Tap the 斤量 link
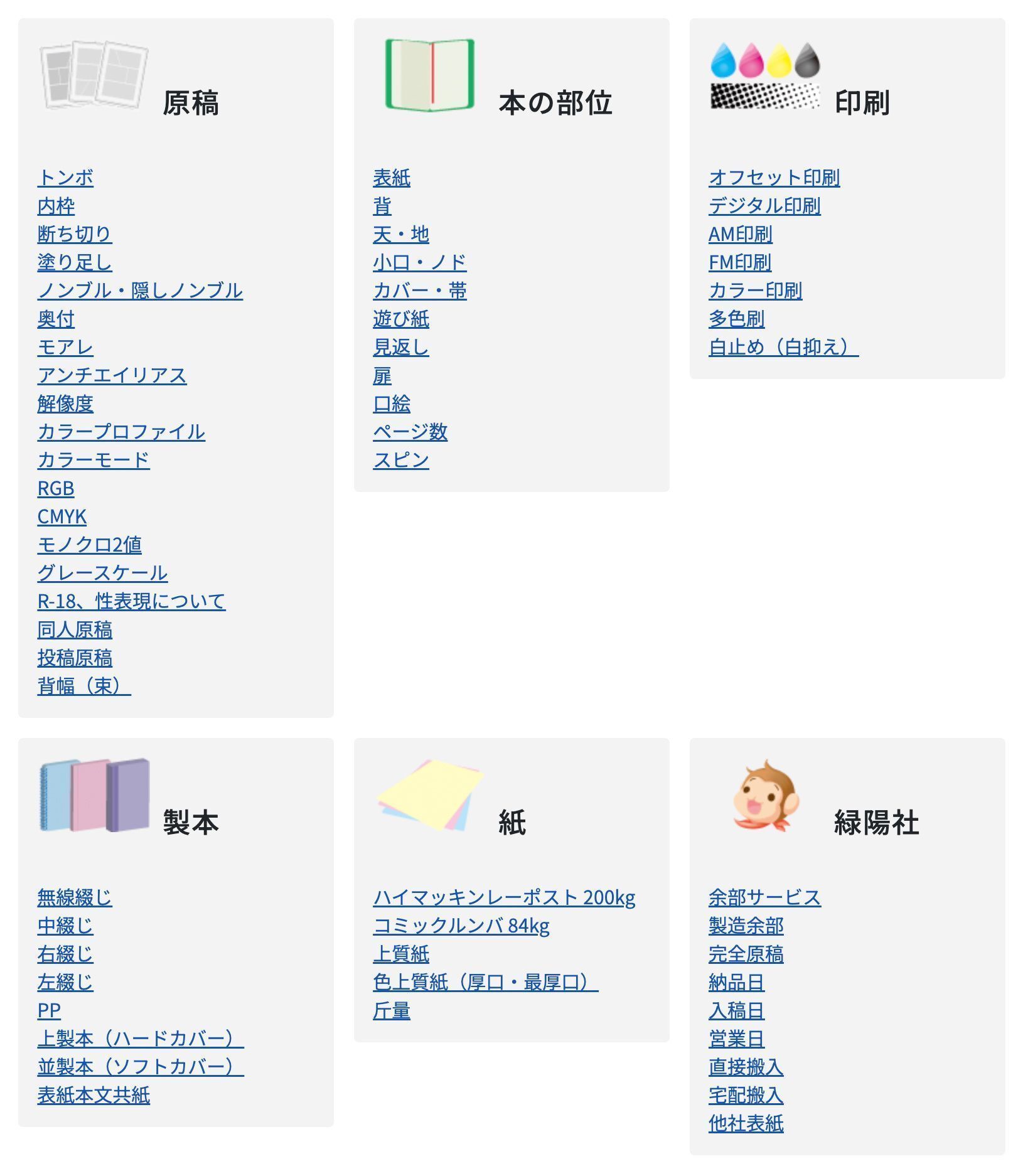Image resolution: width=1023 pixels, height=1176 pixels. tap(391, 1010)
